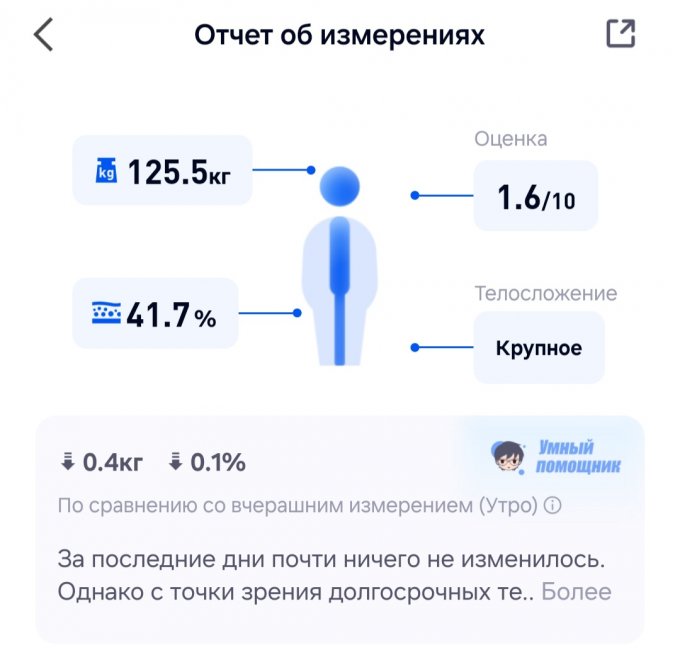Screen dimensions: 680x655
Task: Open the 125.5 кг weight card
Action: (162, 170)
